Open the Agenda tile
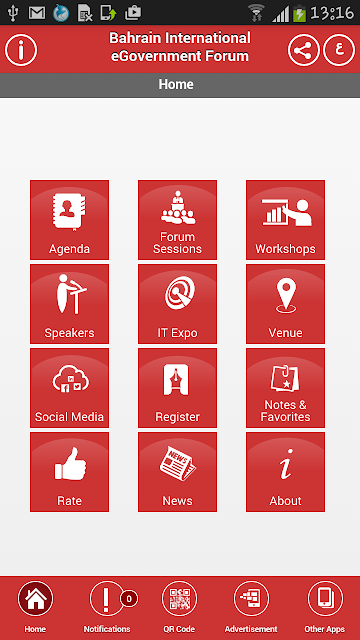The width and height of the screenshot is (360, 640). tap(69, 220)
